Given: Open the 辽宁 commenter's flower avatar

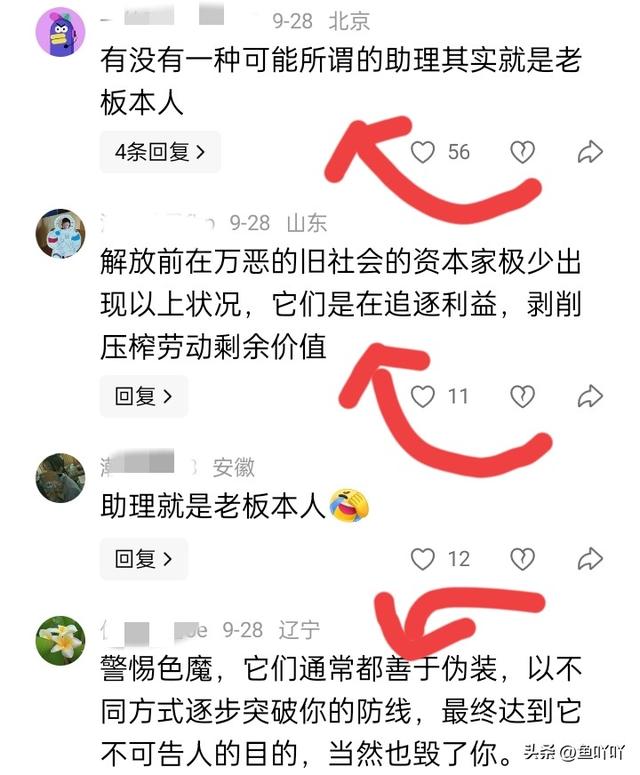Looking at the screenshot, I should [x=60, y=640].
